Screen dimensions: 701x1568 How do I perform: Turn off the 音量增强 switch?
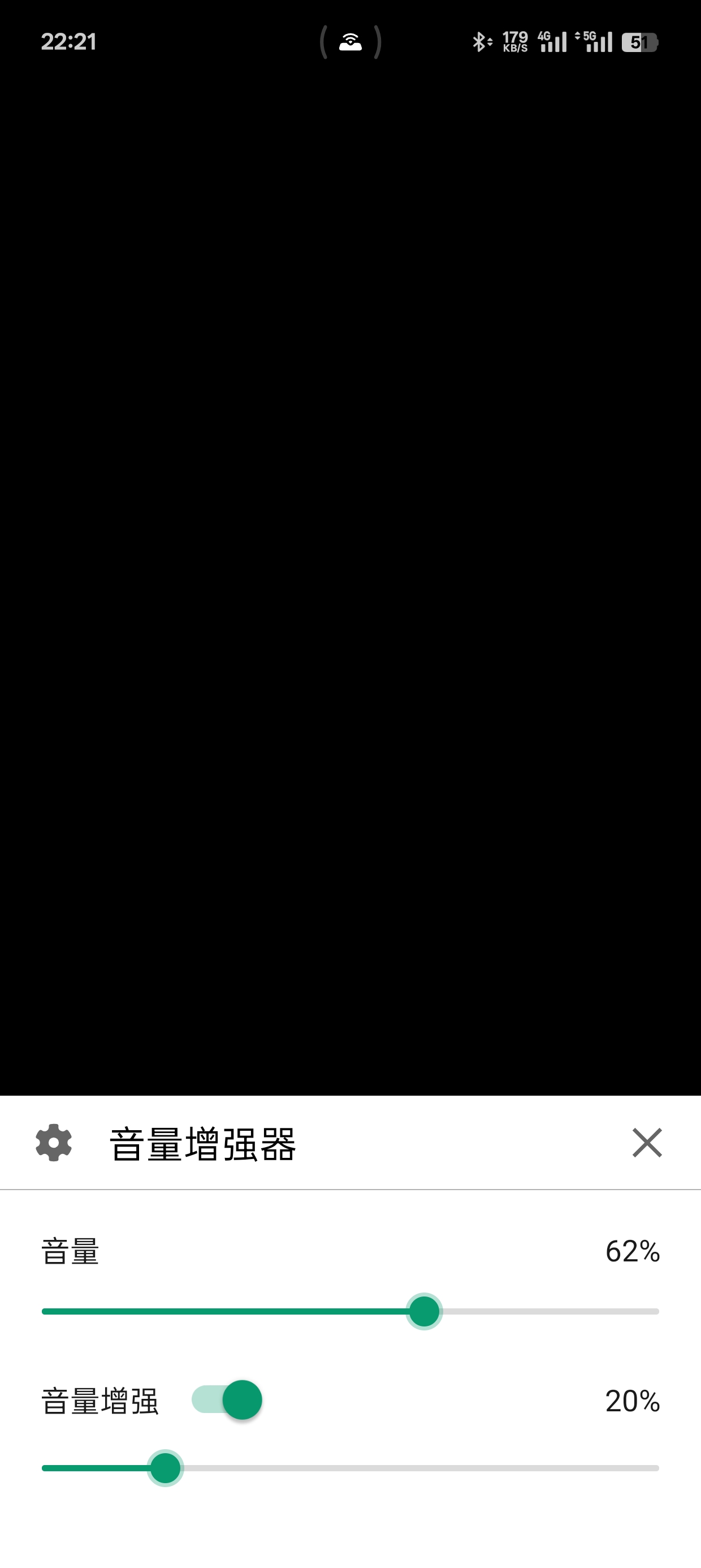point(227,1399)
